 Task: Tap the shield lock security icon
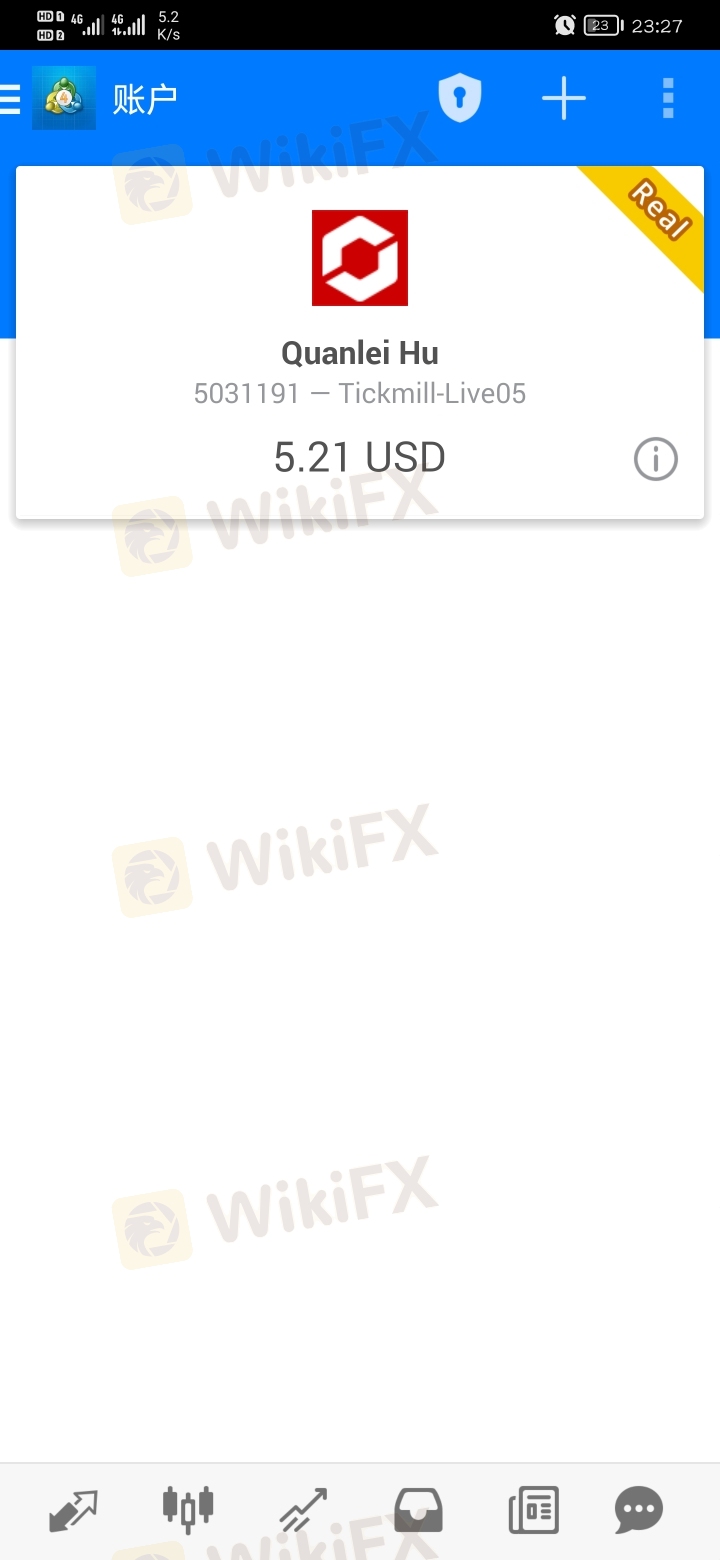(x=460, y=98)
